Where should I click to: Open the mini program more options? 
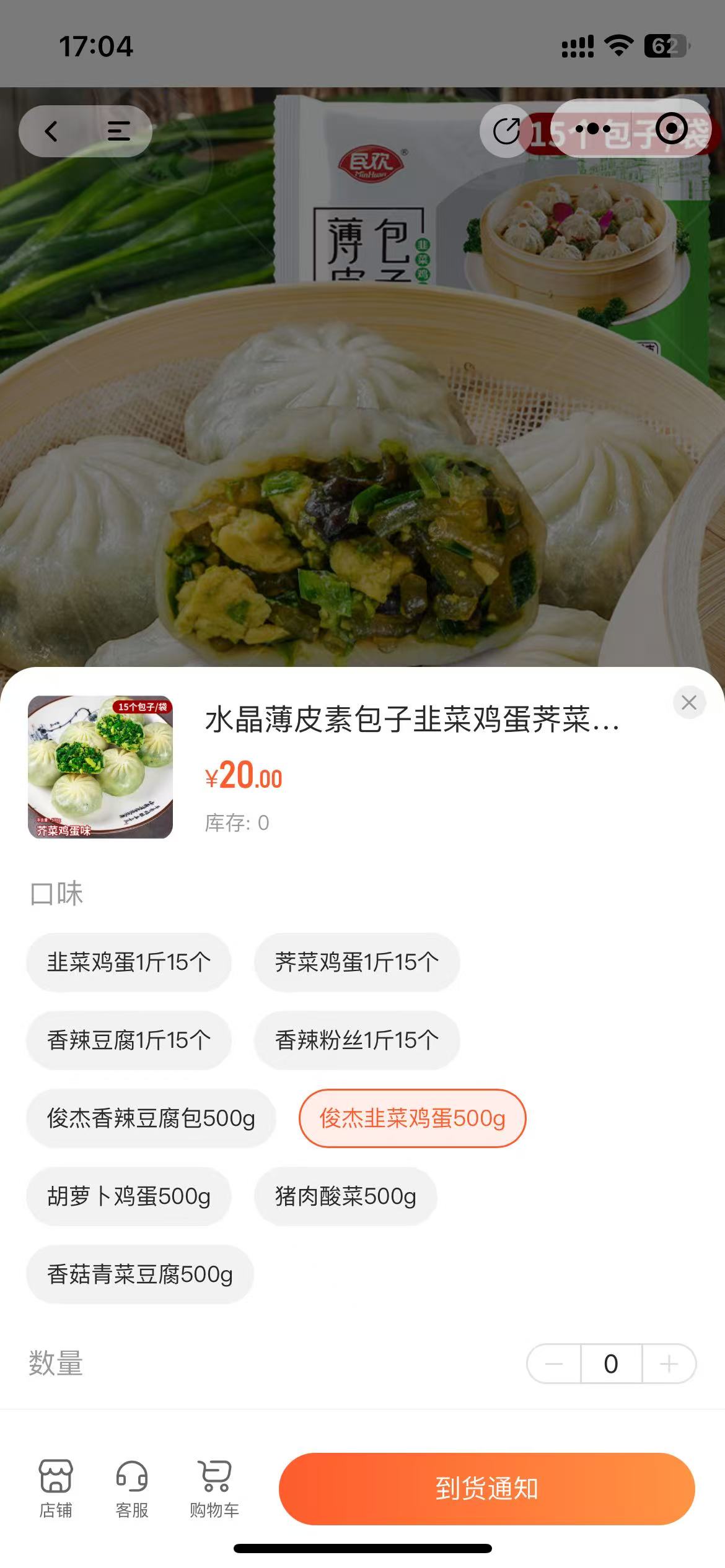tap(592, 129)
